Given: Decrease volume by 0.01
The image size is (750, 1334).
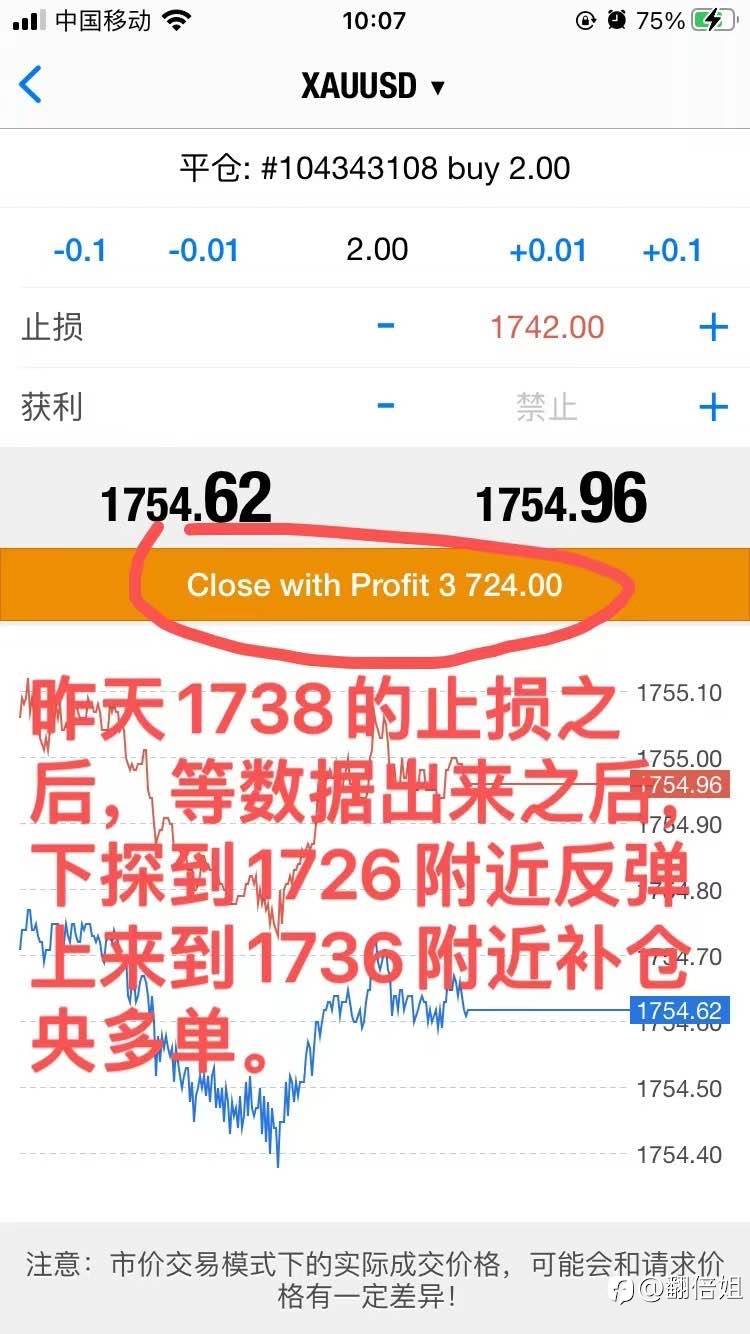Looking at the screenshot, I should [x=203, y=249].
